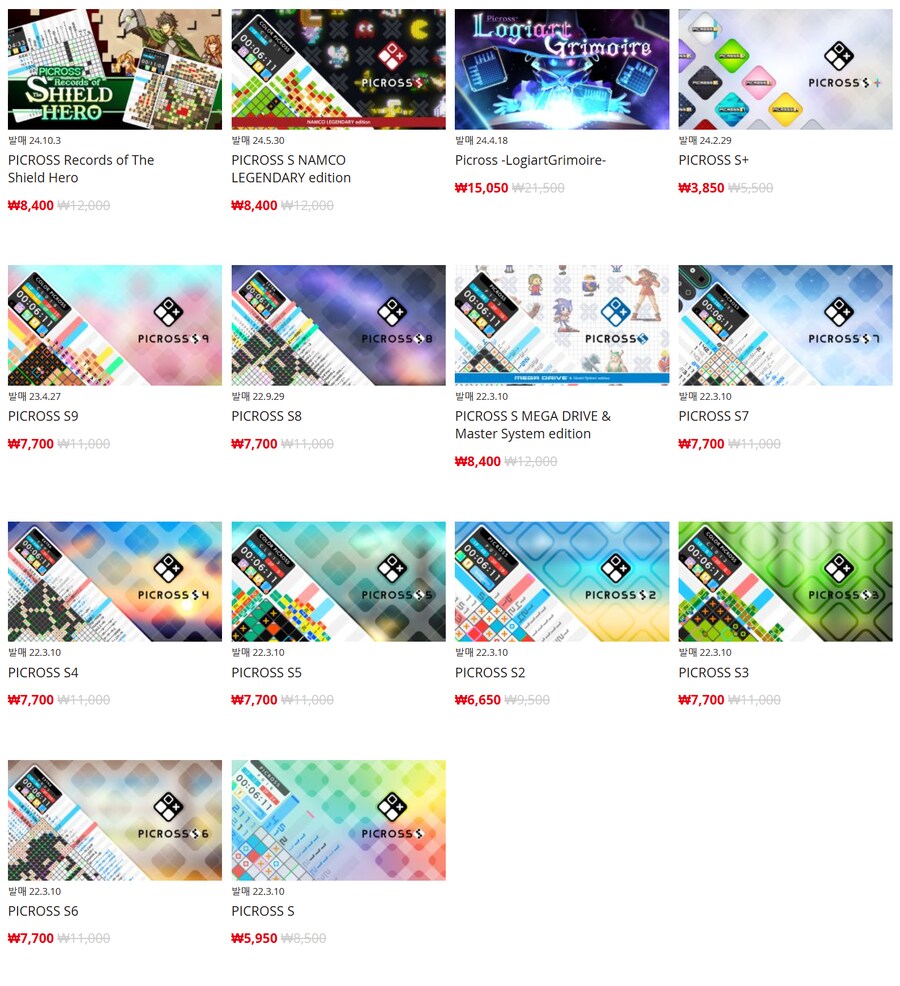Open PICROSS S MEGA DRIVE & Master System edition
900x986 pixels.
pos(562,325)
